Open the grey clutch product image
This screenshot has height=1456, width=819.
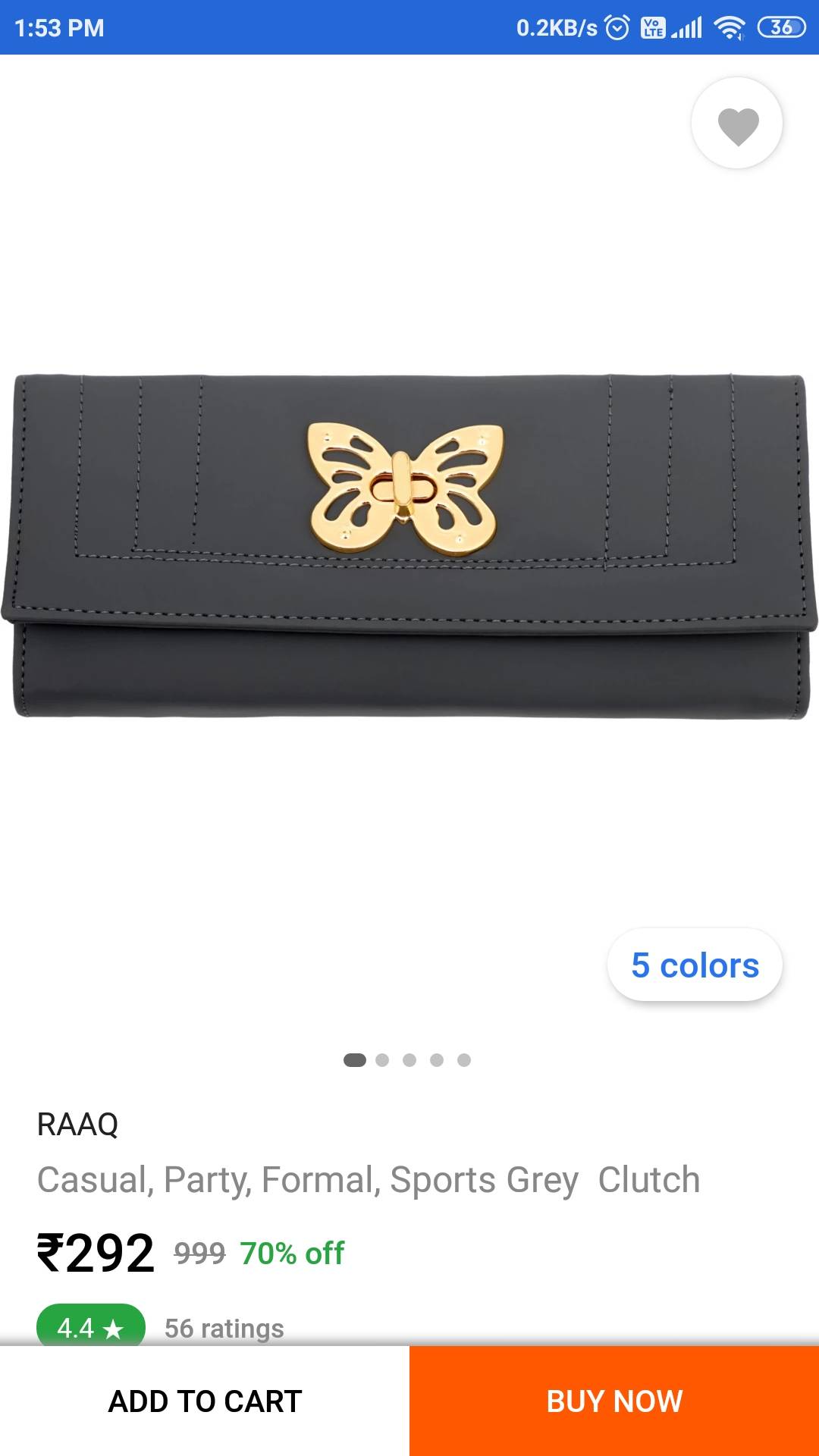409,546
